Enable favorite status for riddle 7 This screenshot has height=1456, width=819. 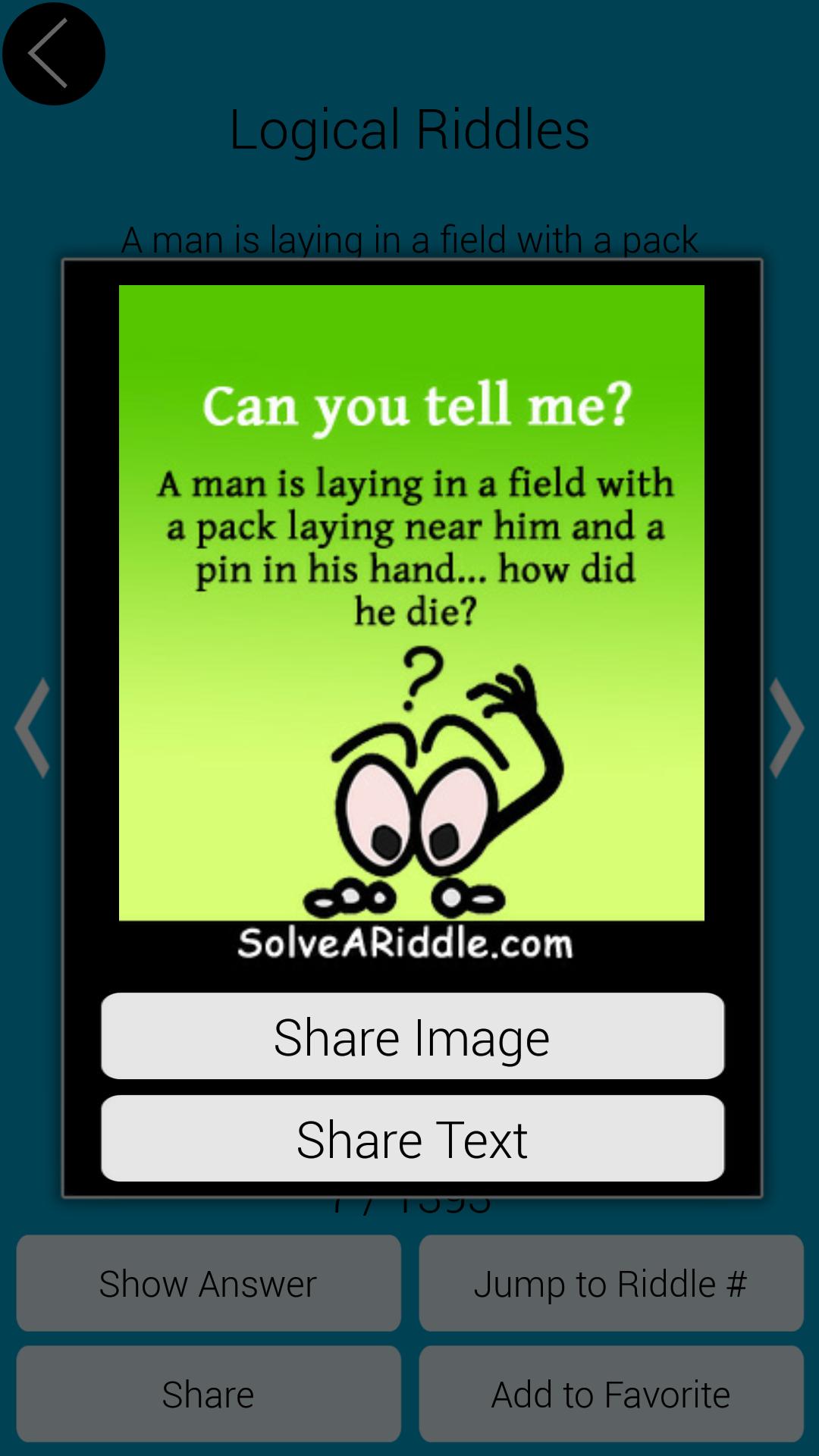pos(611,1394)
